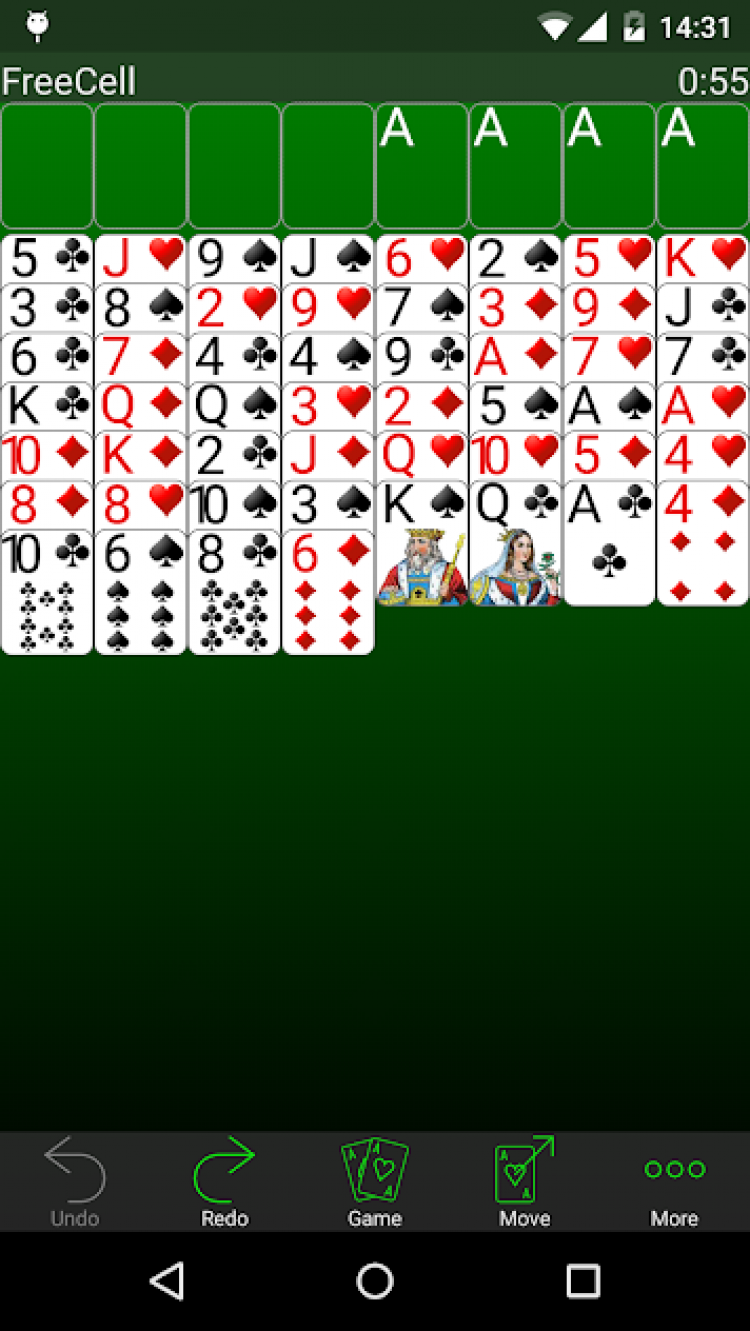
Task: Tap the Undo button
Action: 75,1182
